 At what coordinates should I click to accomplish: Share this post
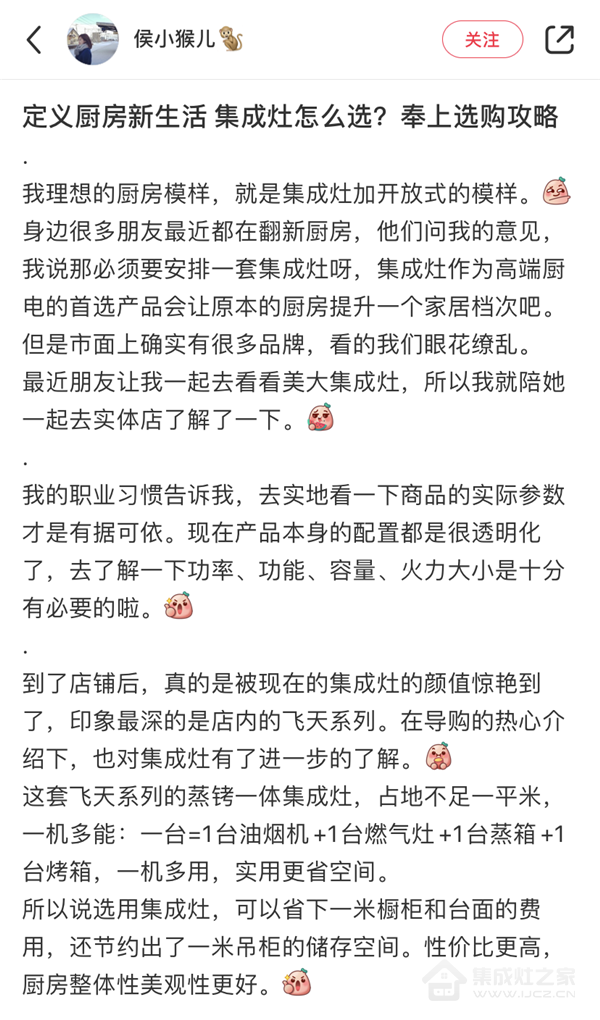(560, 40)
